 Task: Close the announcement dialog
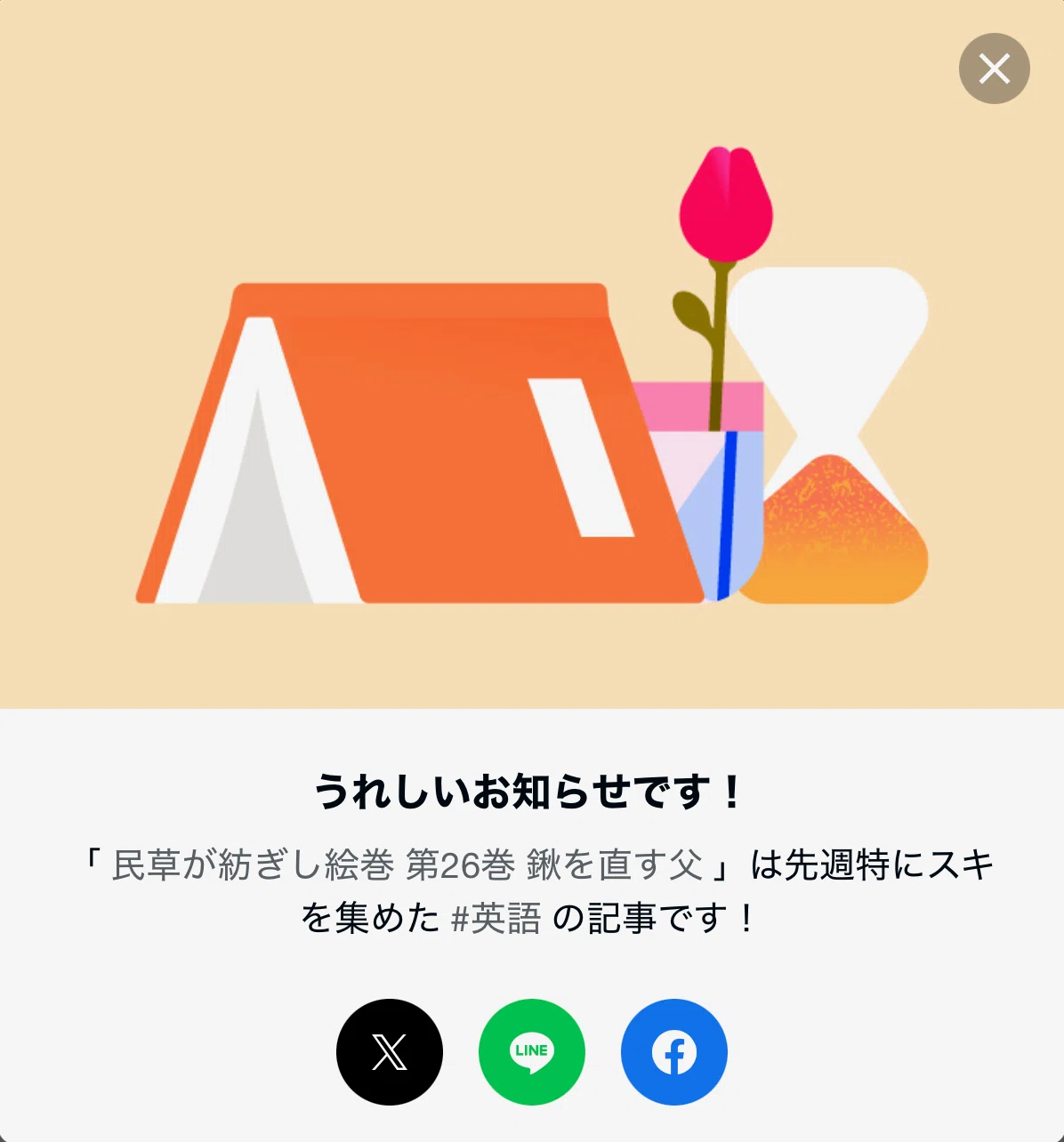point(994,68)
